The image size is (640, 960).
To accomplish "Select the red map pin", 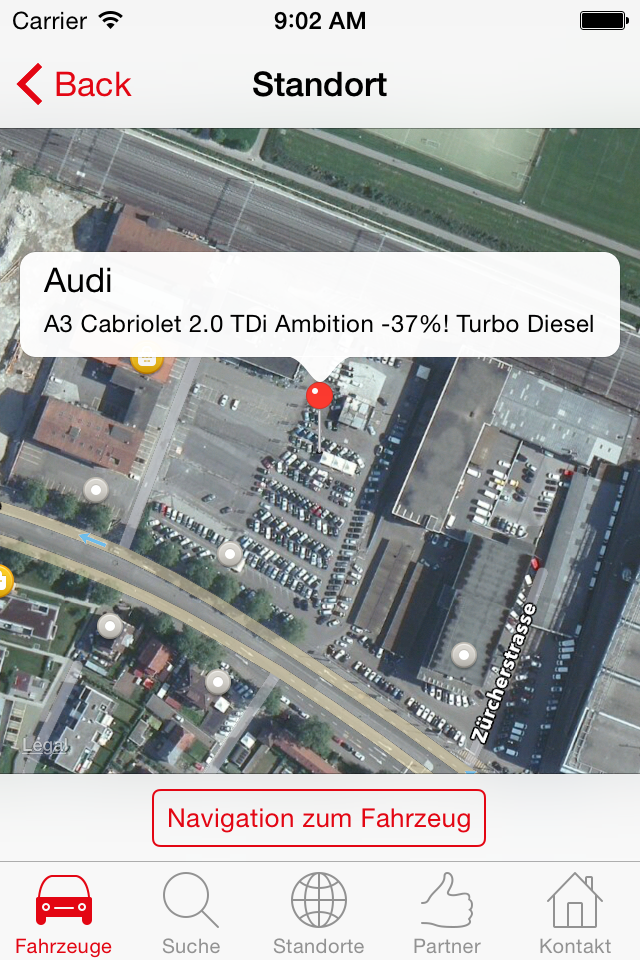I will 319,394.
